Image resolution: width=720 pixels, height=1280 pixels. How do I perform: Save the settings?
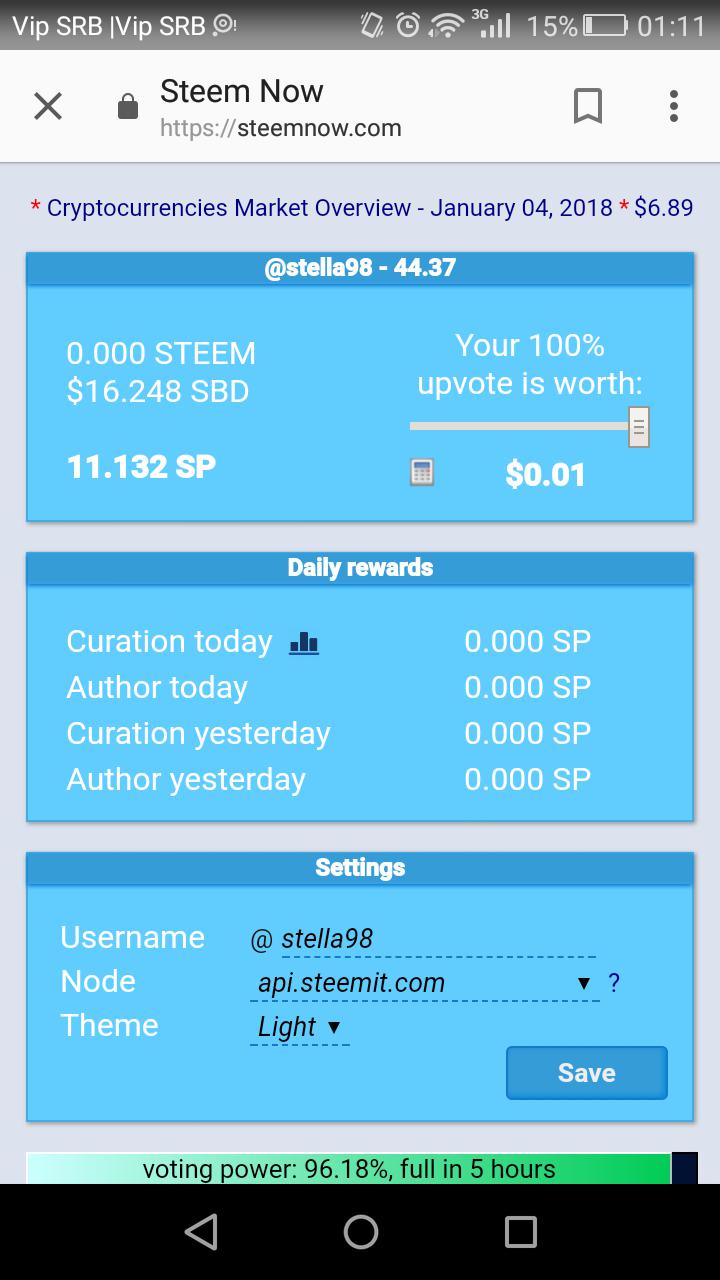[x=586, y=1073]
